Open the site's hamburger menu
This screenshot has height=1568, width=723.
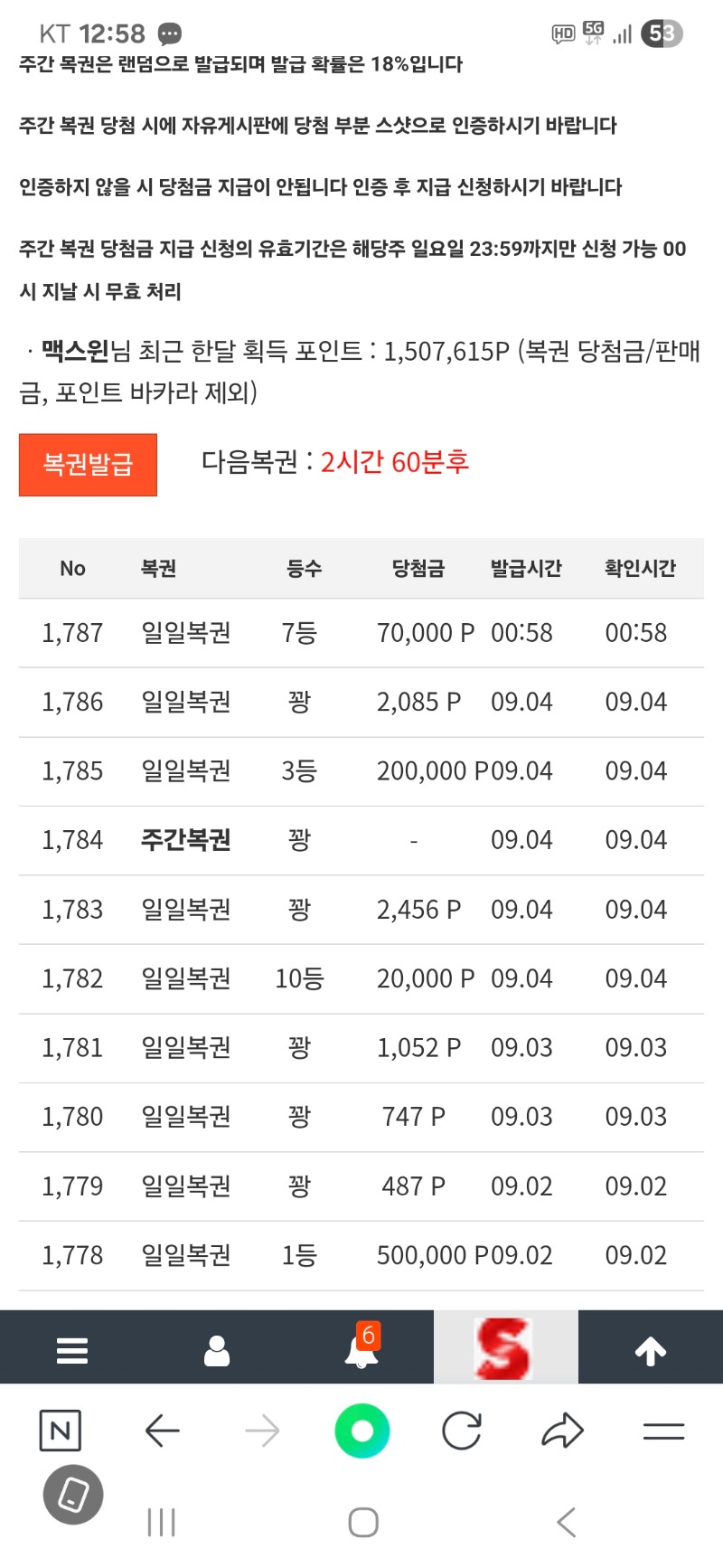pyautogui.click(x=72, y=1350)
